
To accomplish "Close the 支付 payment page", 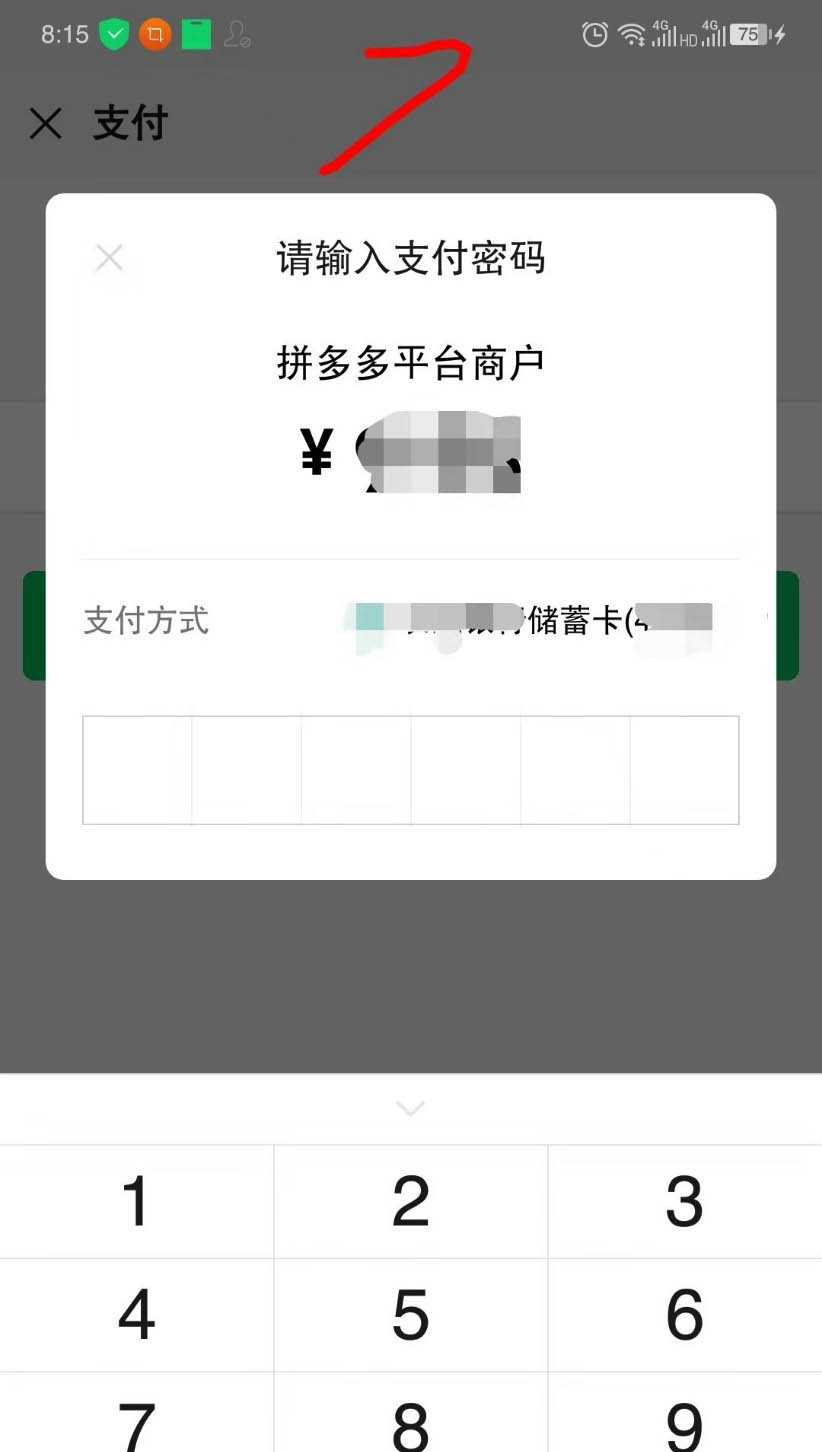I will tap(46, 124).
